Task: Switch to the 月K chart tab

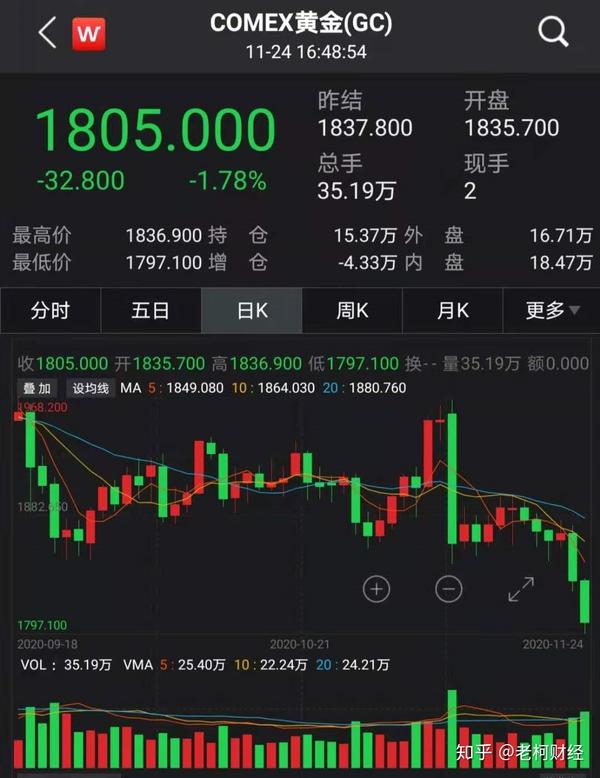Action: [452, 311]
